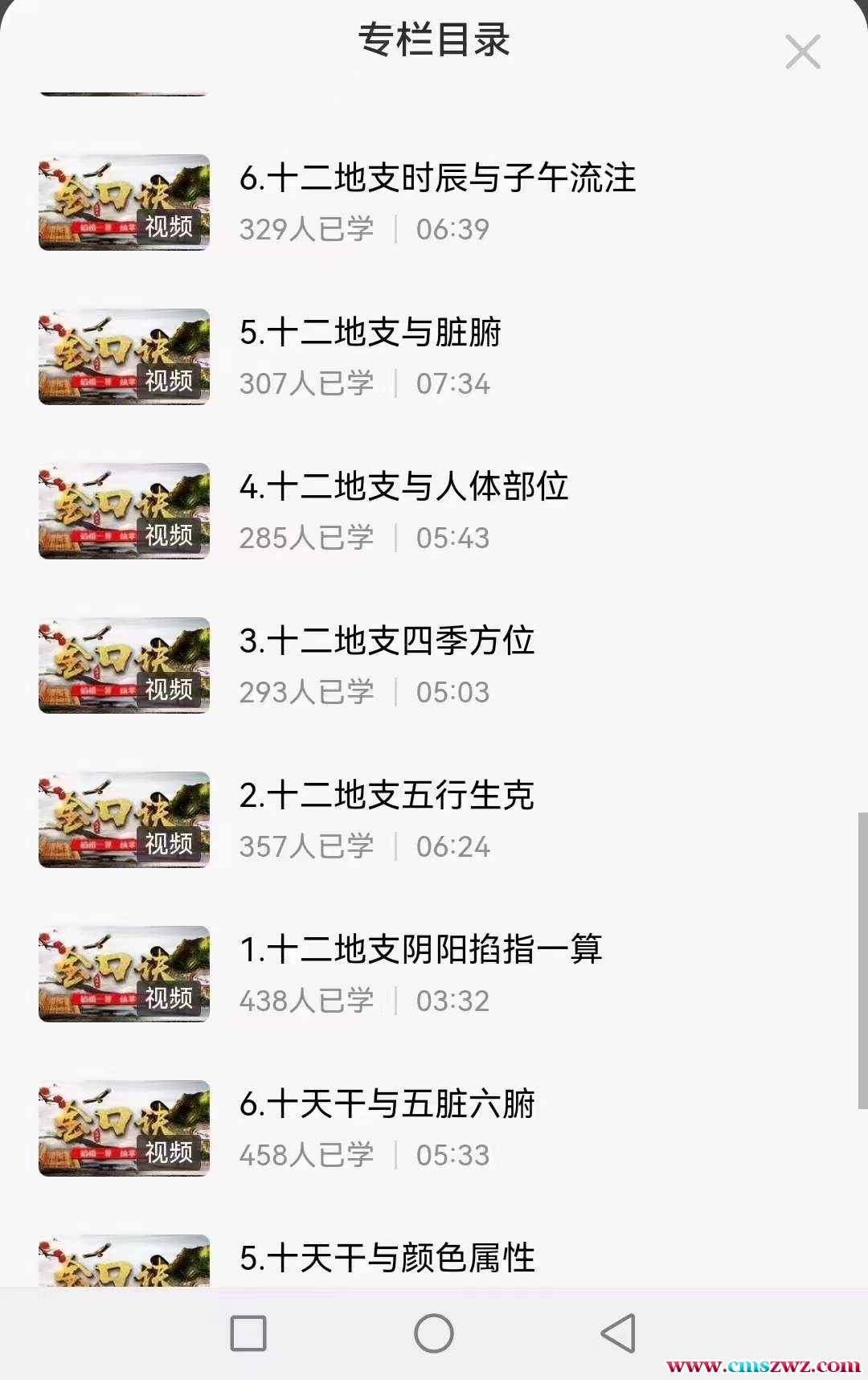Open lesson 5.十天干与颜色属性

[x=387, y=1258]
